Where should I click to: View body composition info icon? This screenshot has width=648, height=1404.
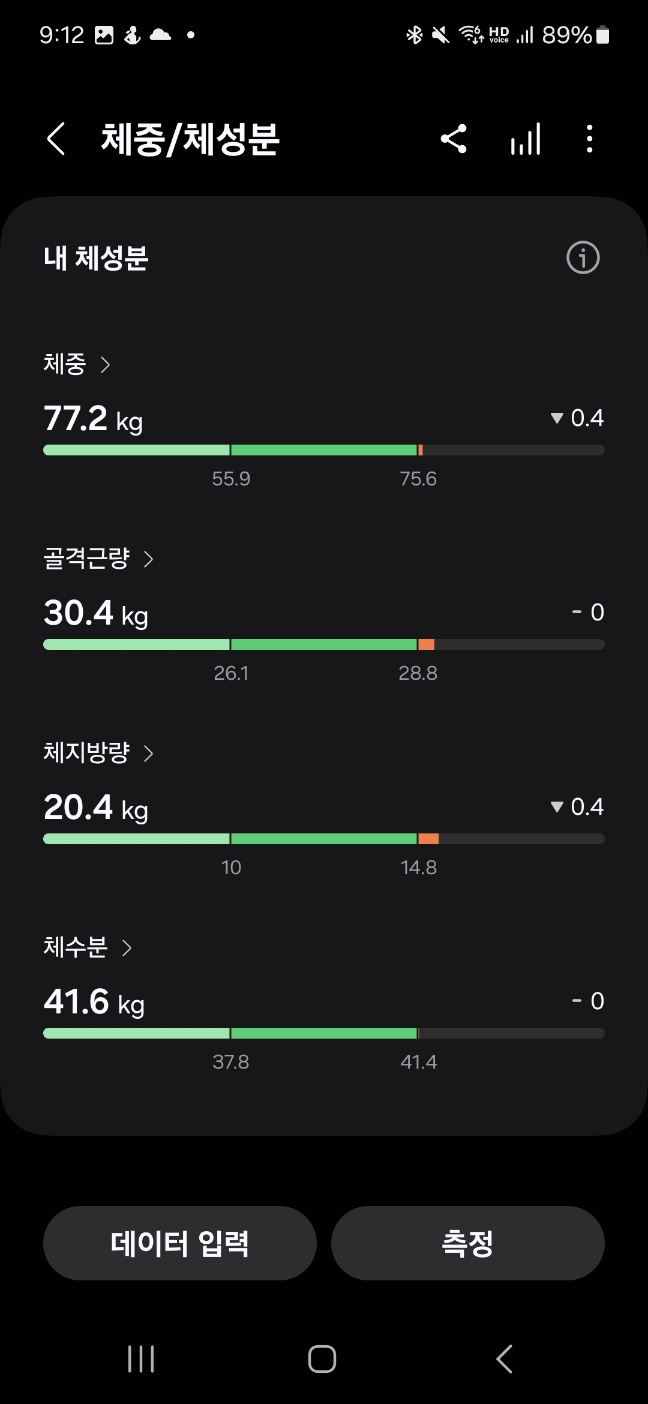point(583,258)
